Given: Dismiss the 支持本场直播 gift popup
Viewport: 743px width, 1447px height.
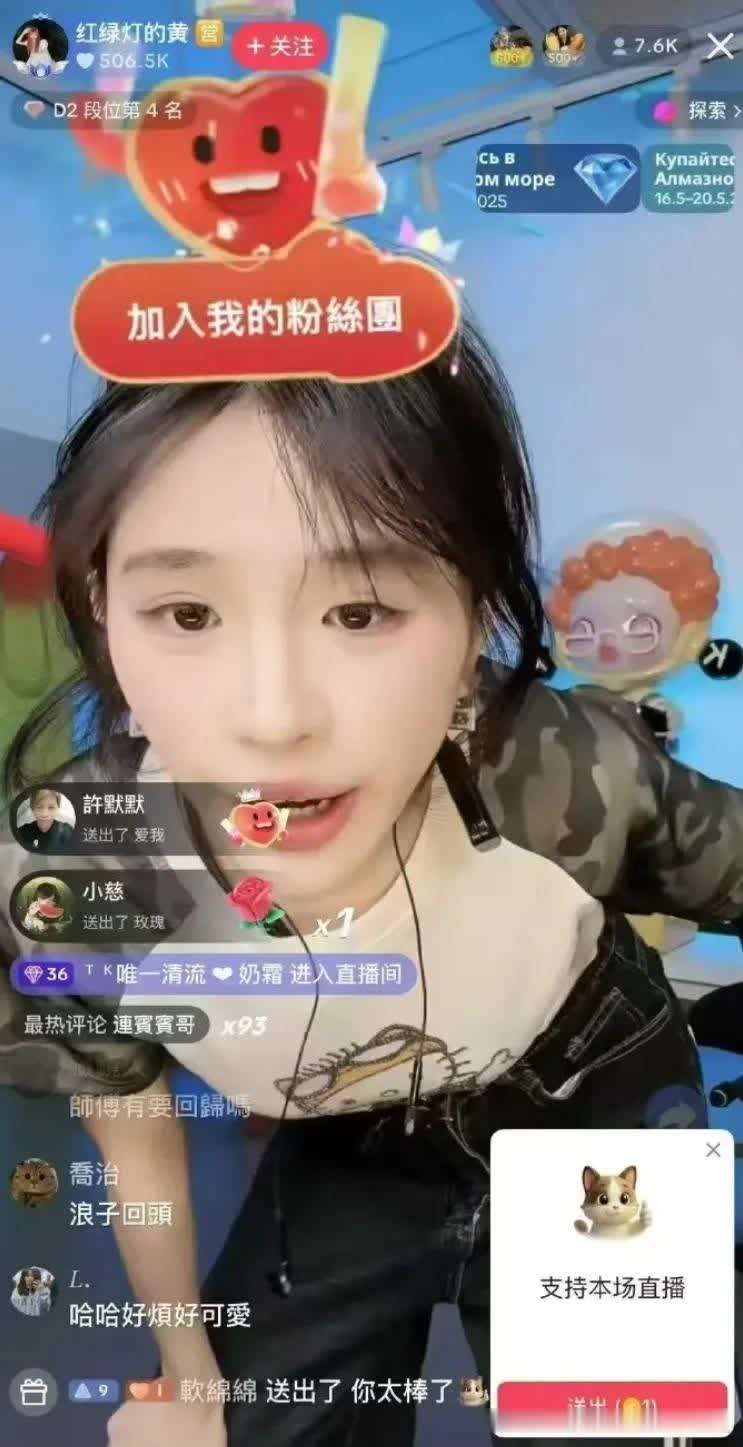Looking at the screenshot, I should tap(713, 1150).
